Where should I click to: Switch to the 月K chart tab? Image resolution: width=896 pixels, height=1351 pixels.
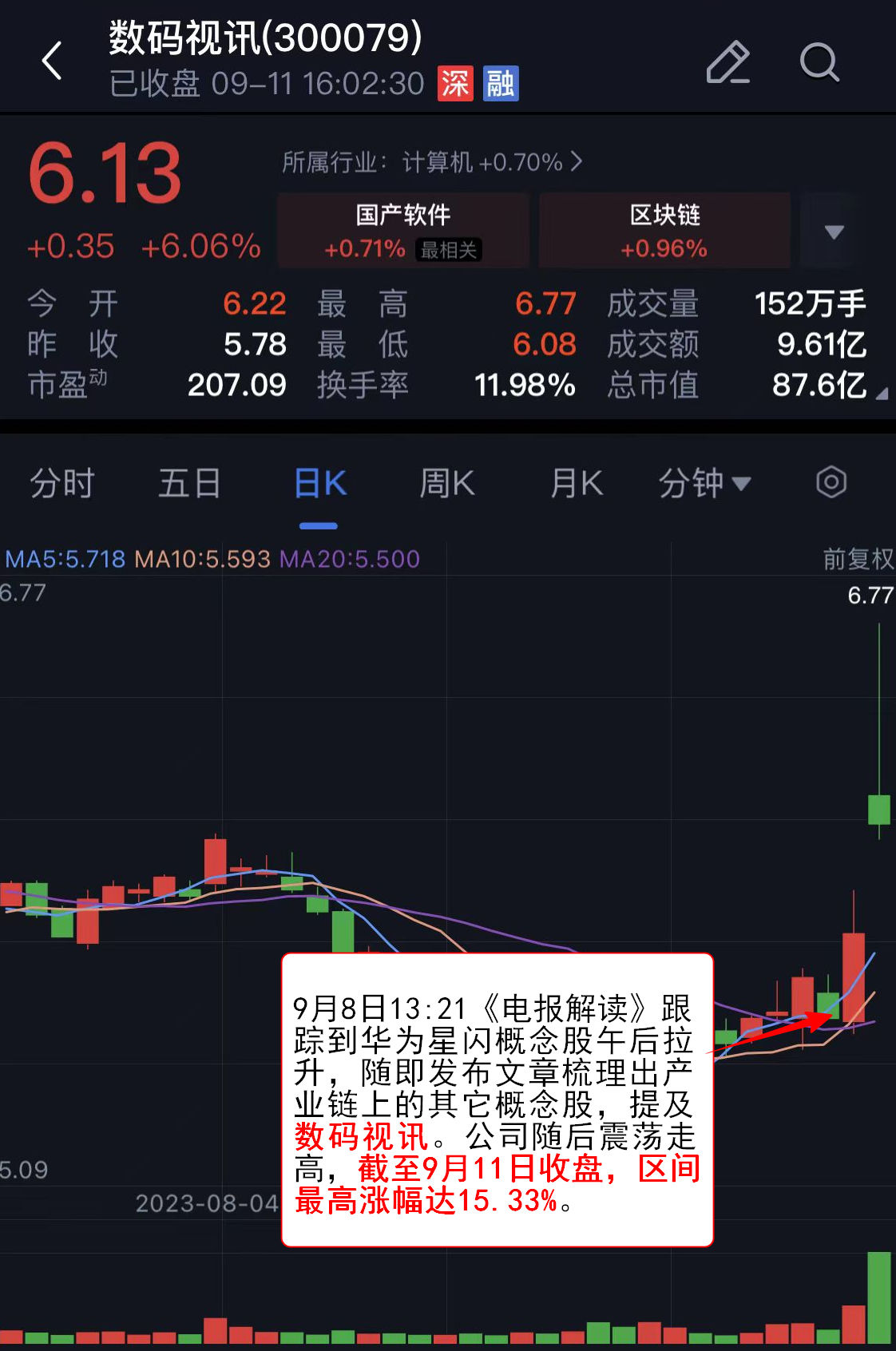[576, 483]
